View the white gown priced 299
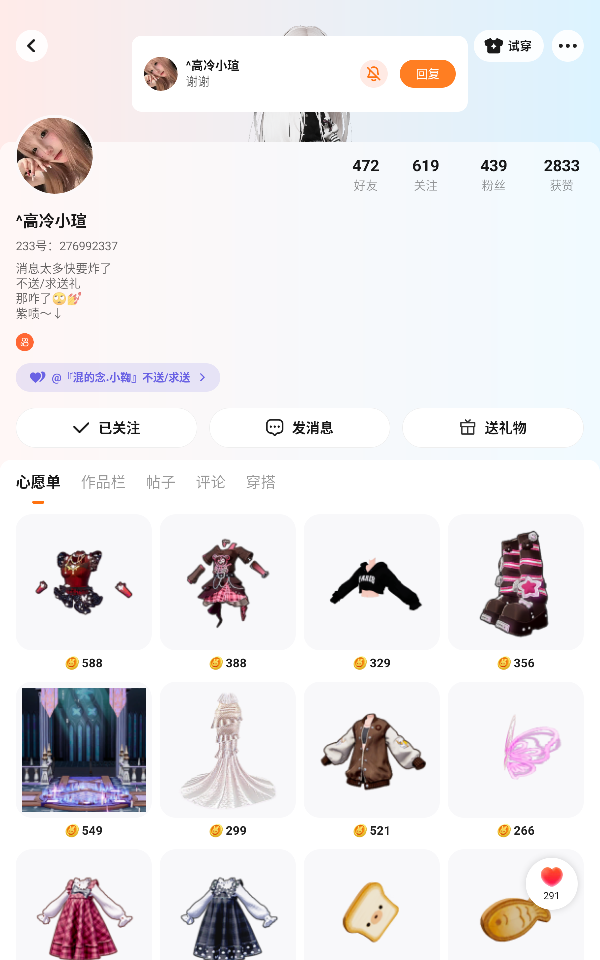 pos(228,750)
